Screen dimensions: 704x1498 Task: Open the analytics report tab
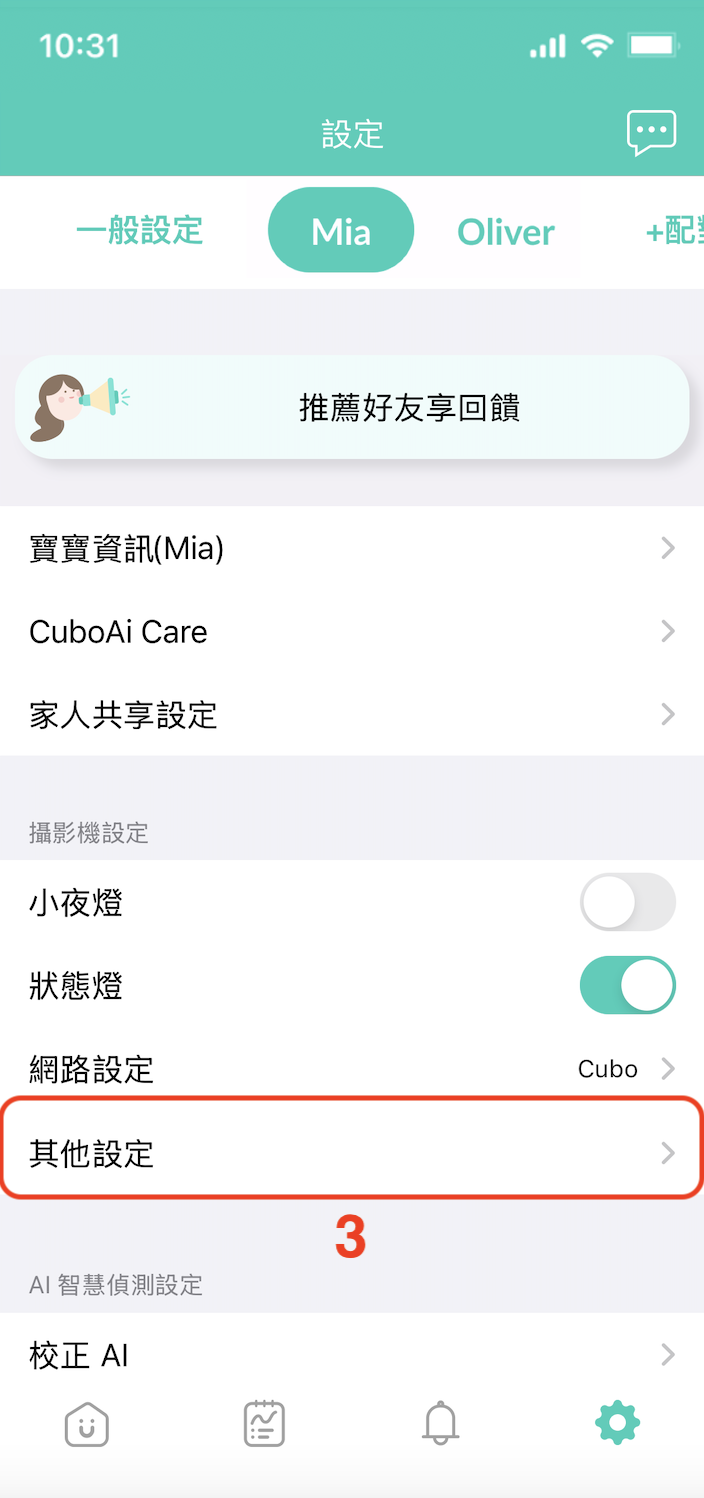[x=264, y=1423]
